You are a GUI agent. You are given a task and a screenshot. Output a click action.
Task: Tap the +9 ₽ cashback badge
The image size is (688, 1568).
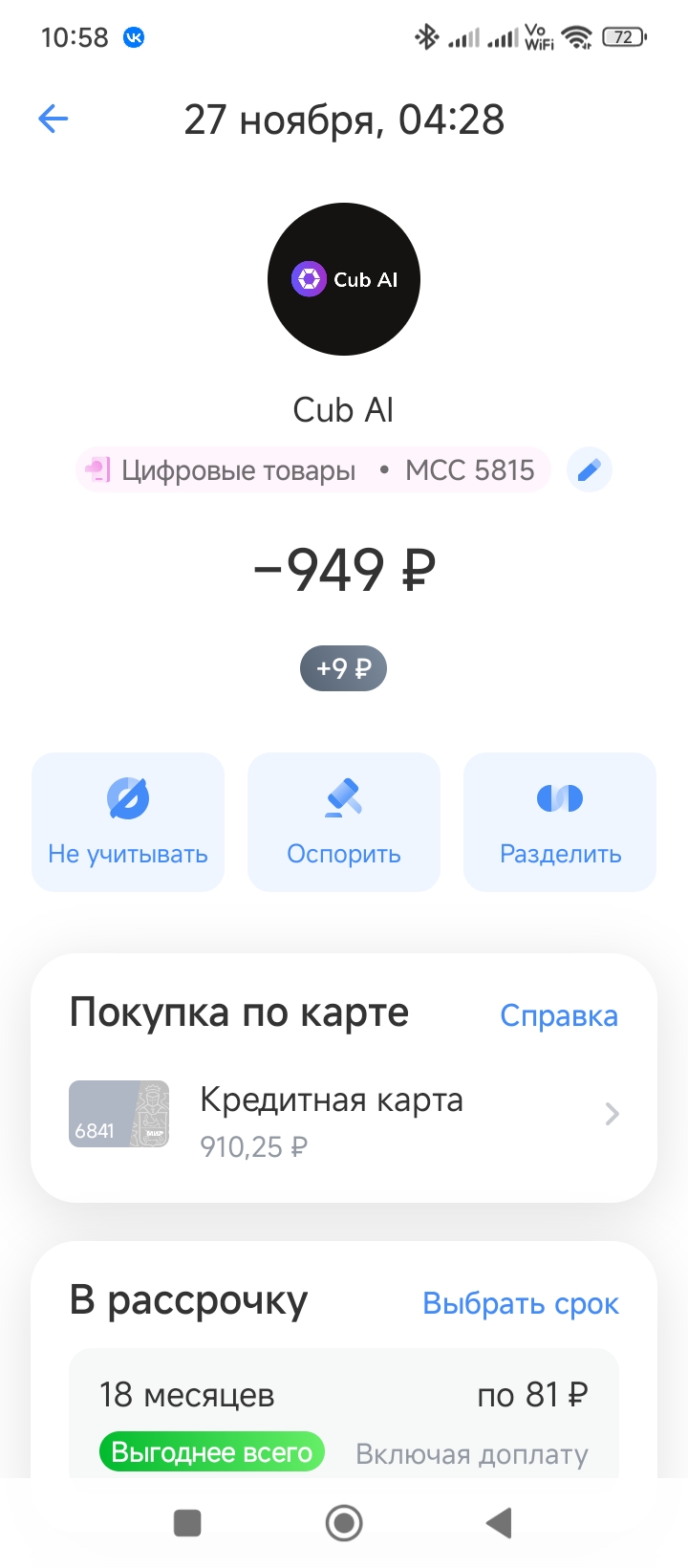tap(343, 668)
